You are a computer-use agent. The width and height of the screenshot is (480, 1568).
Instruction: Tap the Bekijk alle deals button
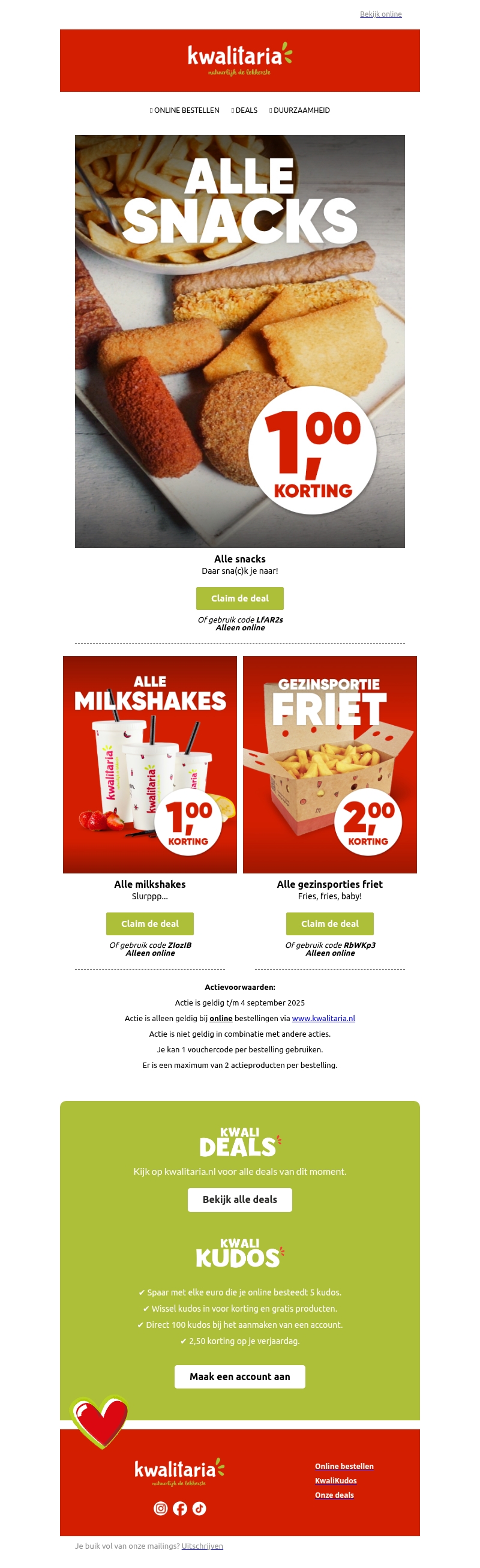click(x=239, y=1199)
